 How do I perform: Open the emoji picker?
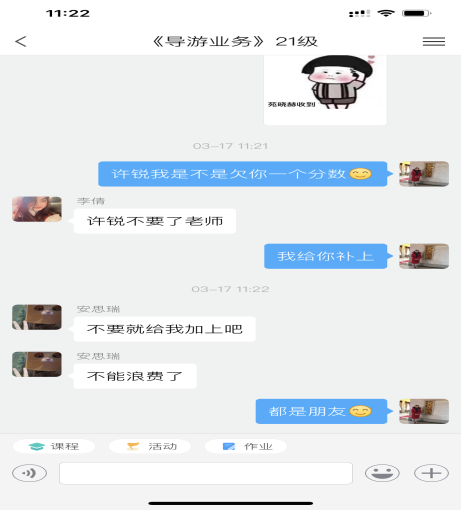[382, 473]
